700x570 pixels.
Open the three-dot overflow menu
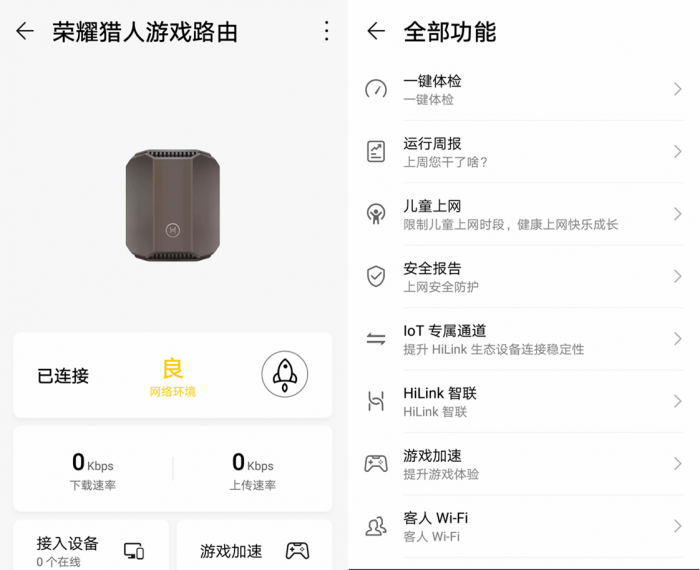pos(326,32)
